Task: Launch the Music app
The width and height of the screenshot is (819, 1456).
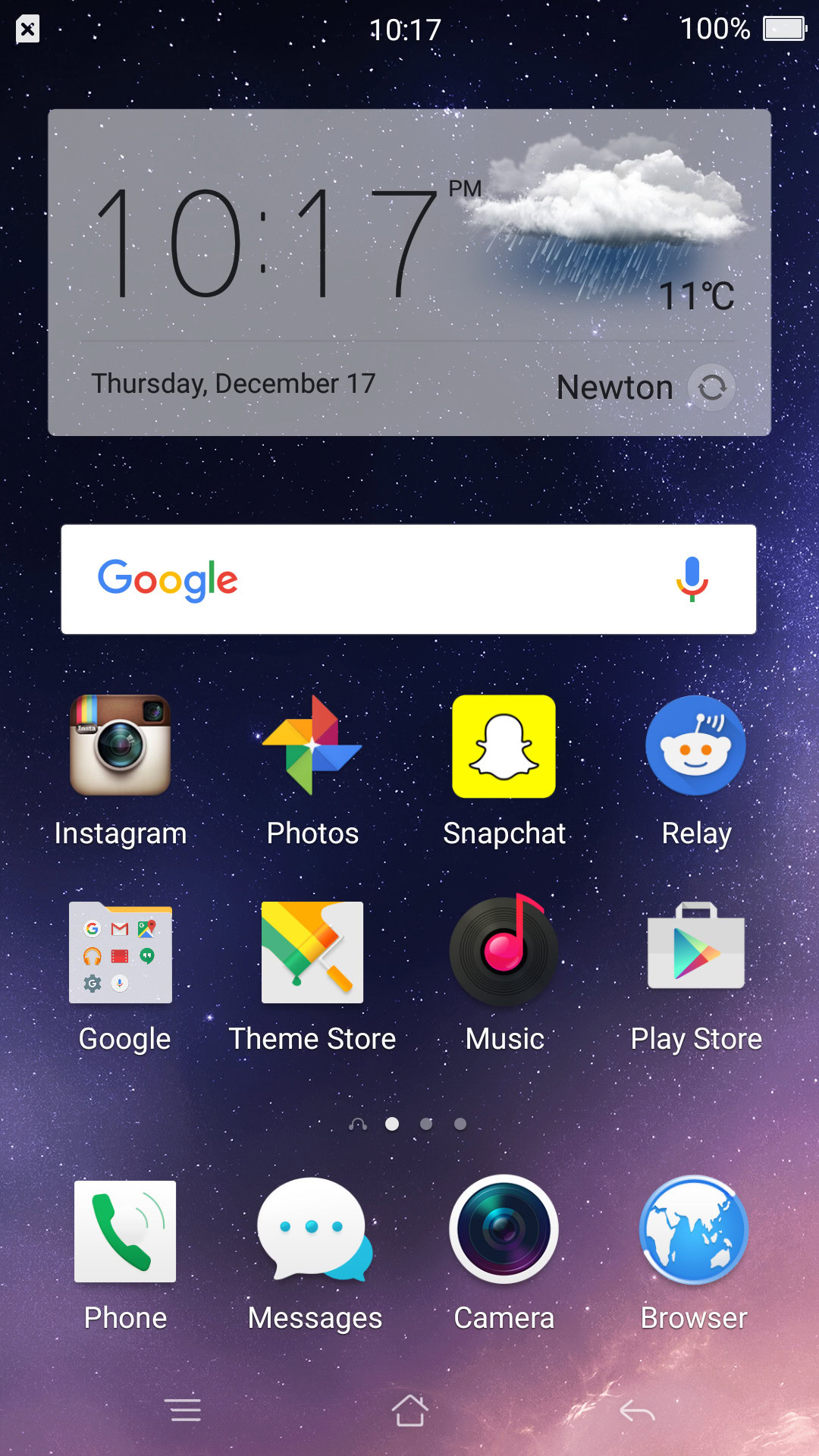Action: [504, 952]
